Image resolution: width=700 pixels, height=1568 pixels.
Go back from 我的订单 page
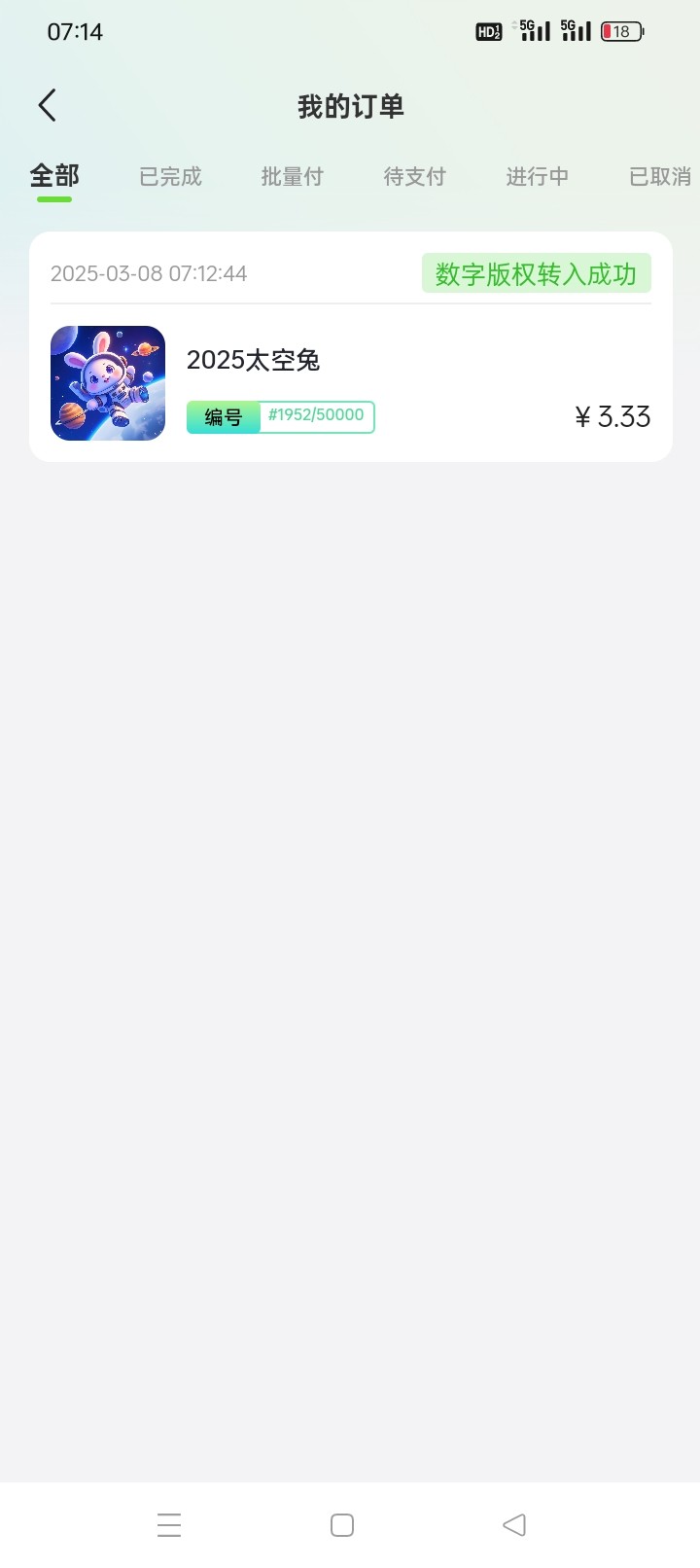47,106
